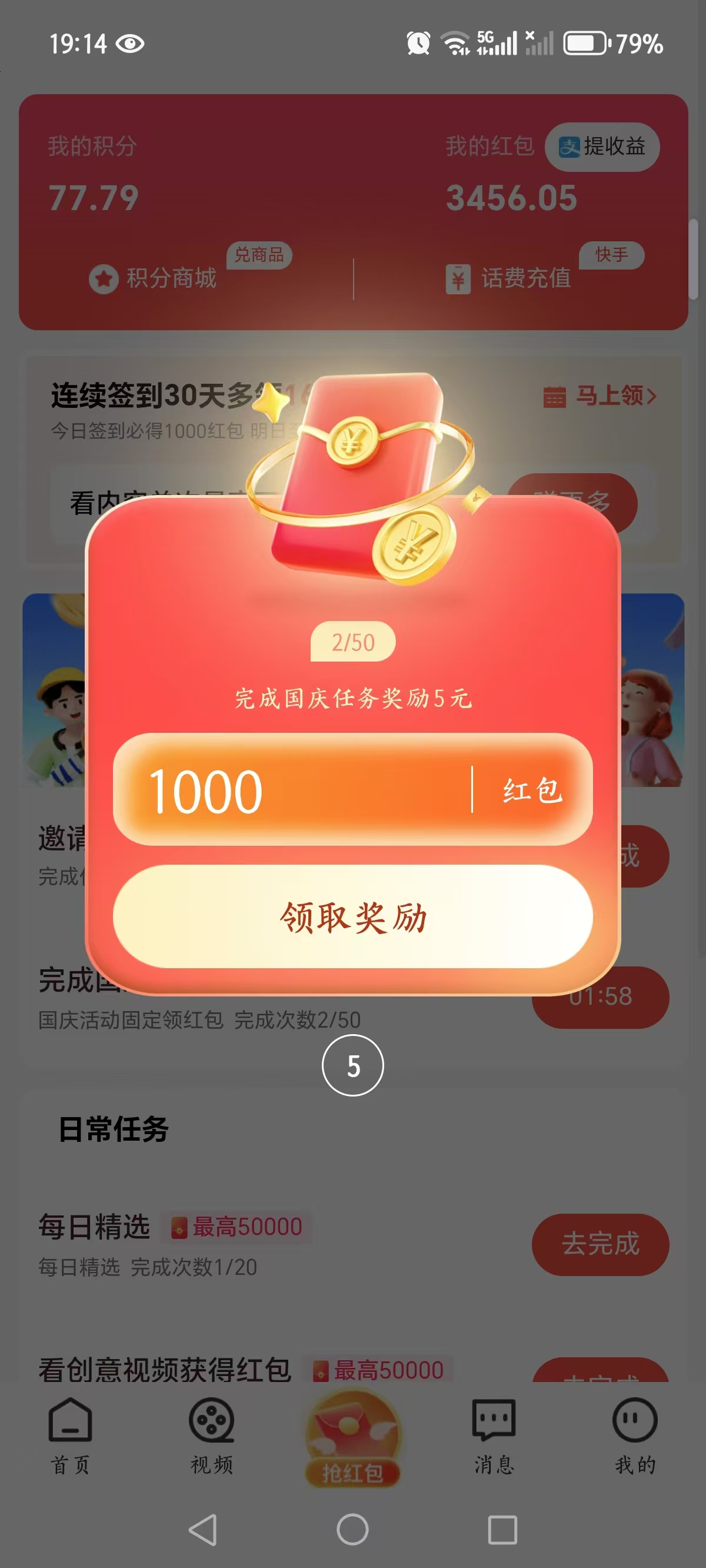The width and height of the screenshot is (706, 1568).
Task: Tap the countdown circle below the popup
Action: pos(352,1065)
